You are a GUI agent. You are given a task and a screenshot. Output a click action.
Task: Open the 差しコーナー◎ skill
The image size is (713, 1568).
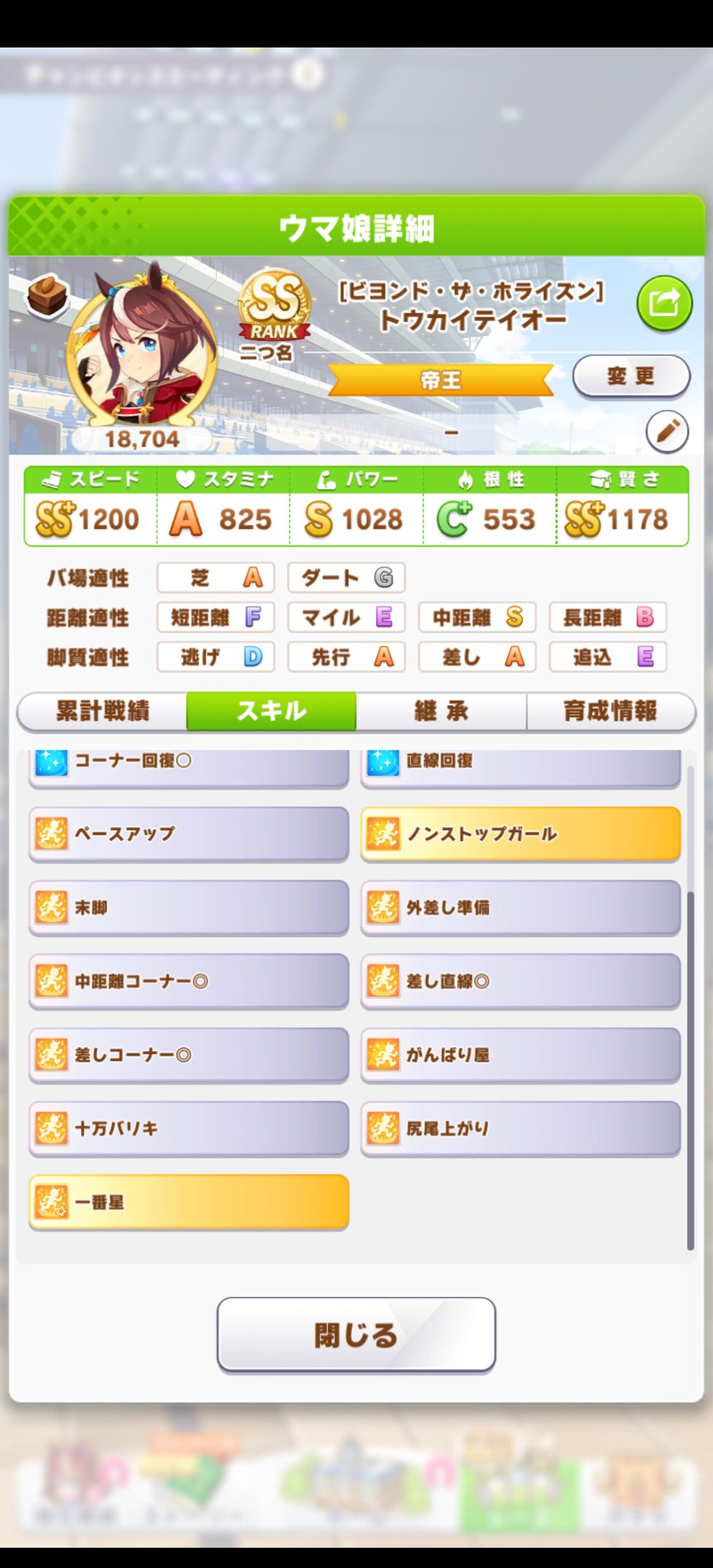[x=189, y=1055]
